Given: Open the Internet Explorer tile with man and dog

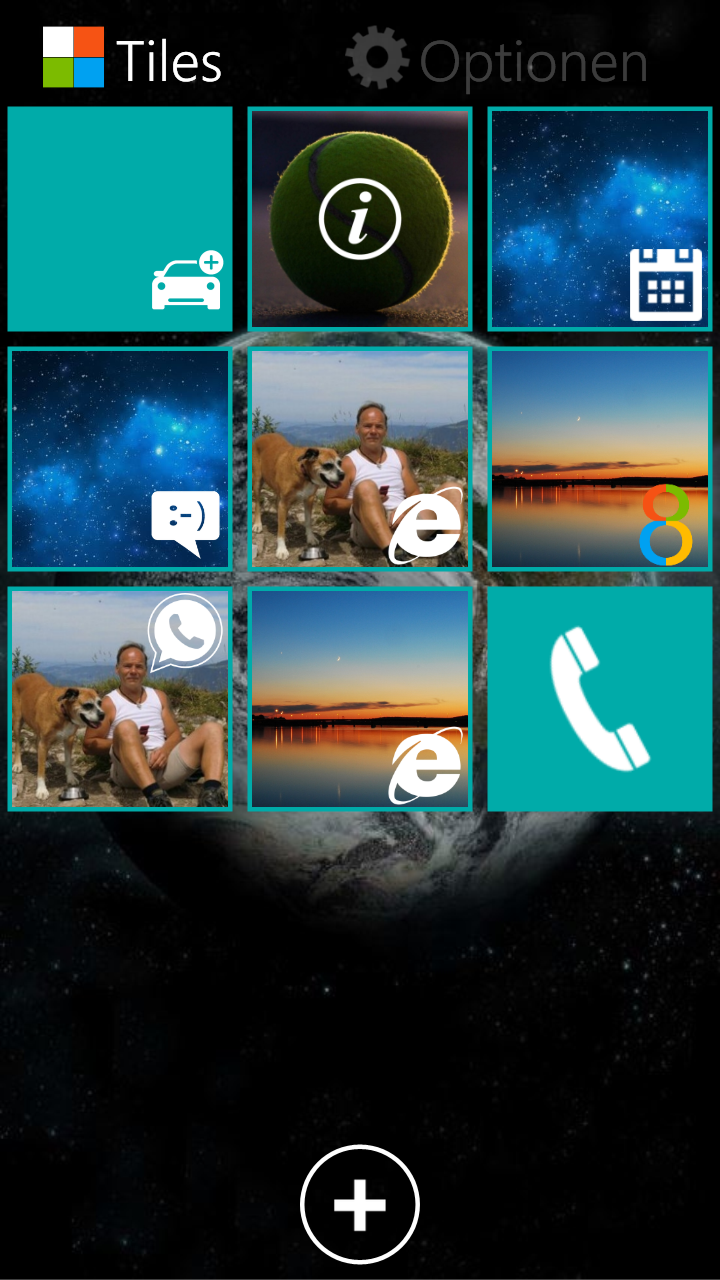Looking at the screenshot, I should 360,459.
